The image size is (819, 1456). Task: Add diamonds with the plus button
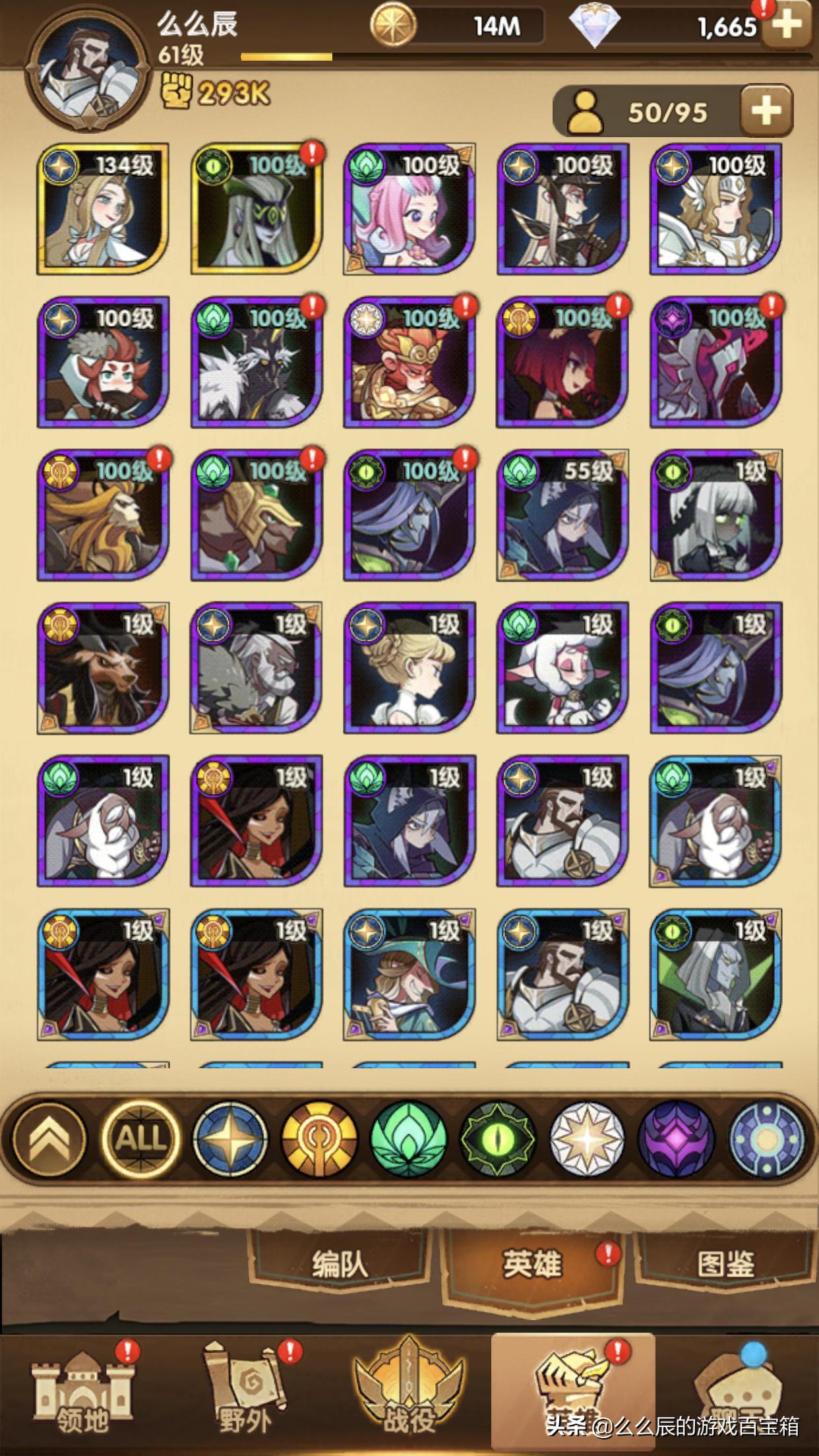pos(787,25)
